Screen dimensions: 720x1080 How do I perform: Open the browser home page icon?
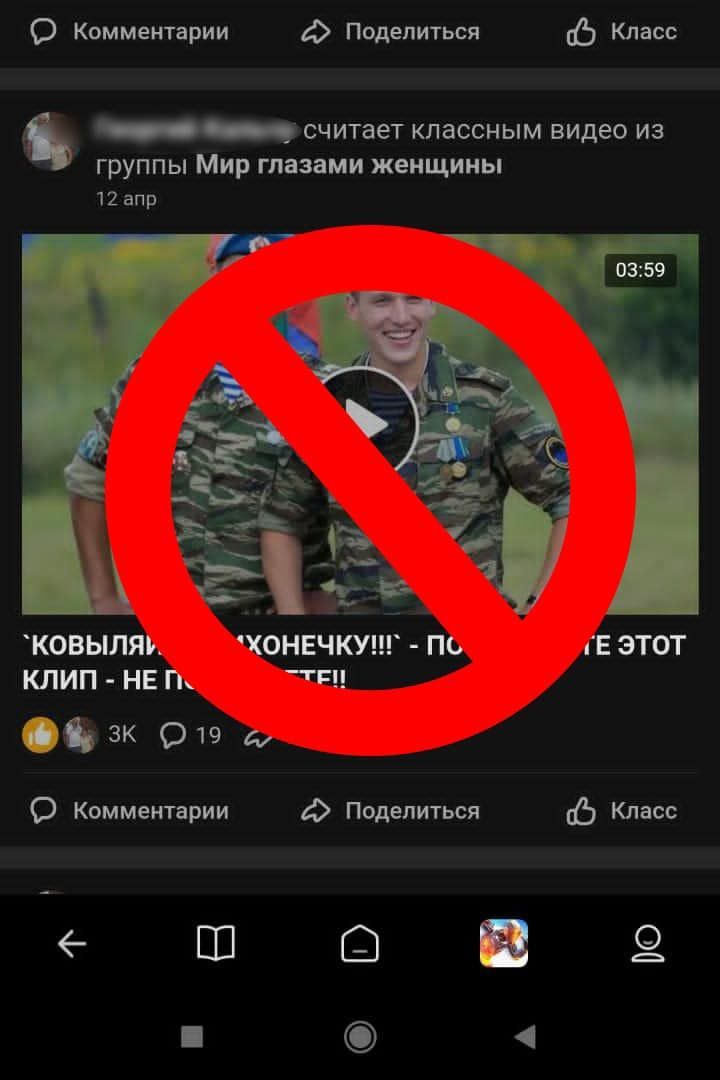pos(360,943)
